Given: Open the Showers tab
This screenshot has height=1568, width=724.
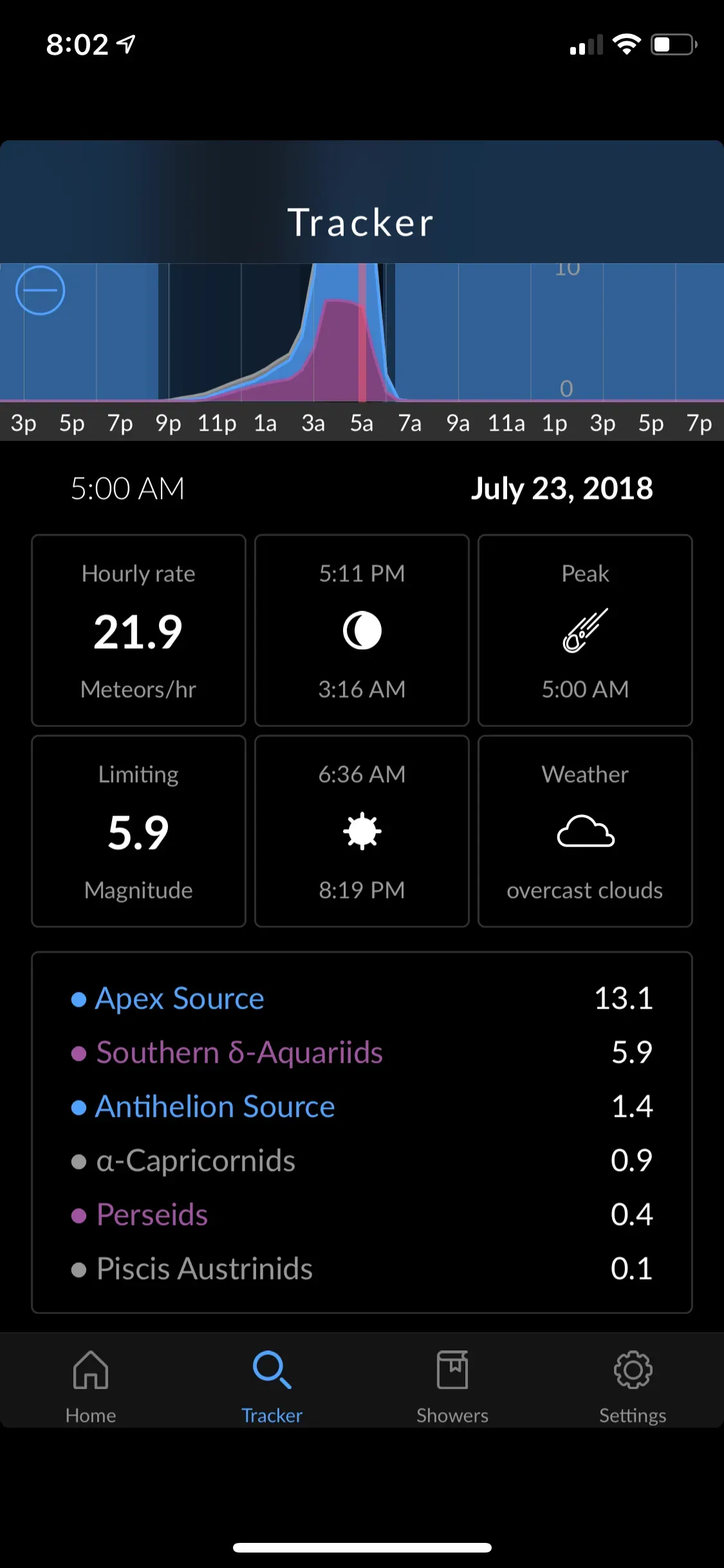Looking at the screenshot, I should pyautogui.click(x=452, y=1386).
